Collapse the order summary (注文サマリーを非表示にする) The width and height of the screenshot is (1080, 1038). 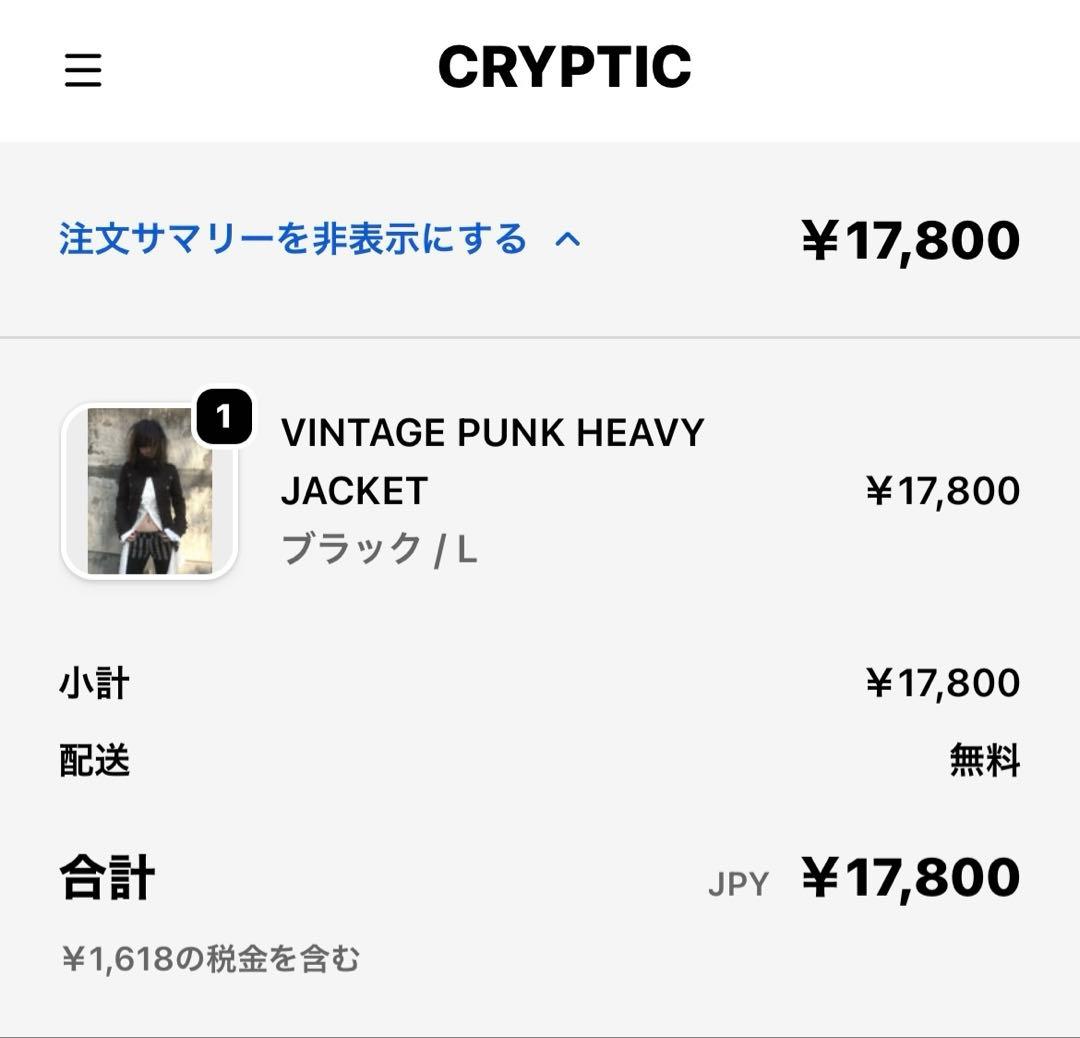(318, 240)
